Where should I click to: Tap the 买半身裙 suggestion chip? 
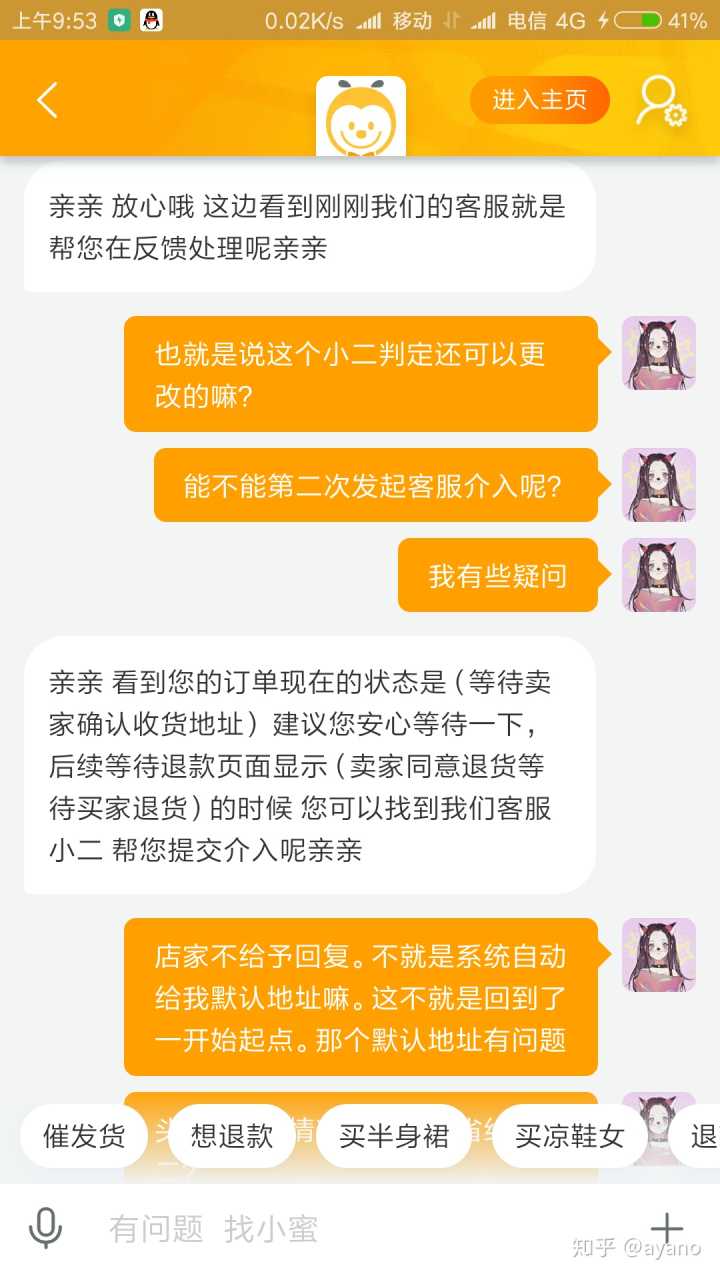point(394,1136)
